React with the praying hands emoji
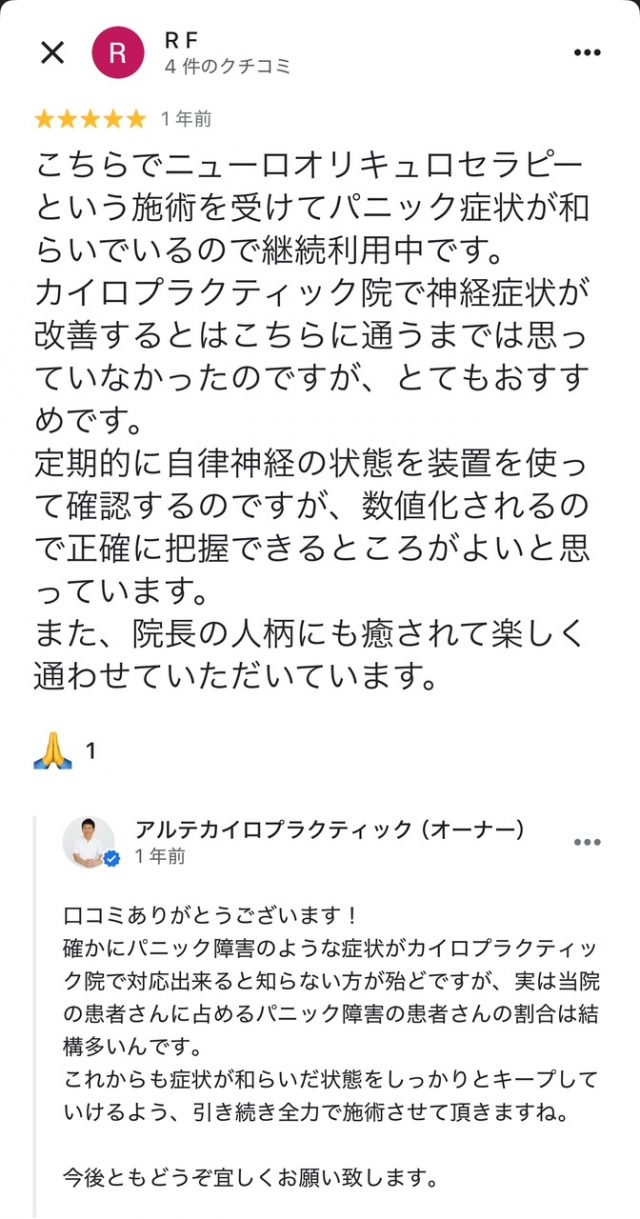Viewport: 640px width, 1219px height. point(53,750)
